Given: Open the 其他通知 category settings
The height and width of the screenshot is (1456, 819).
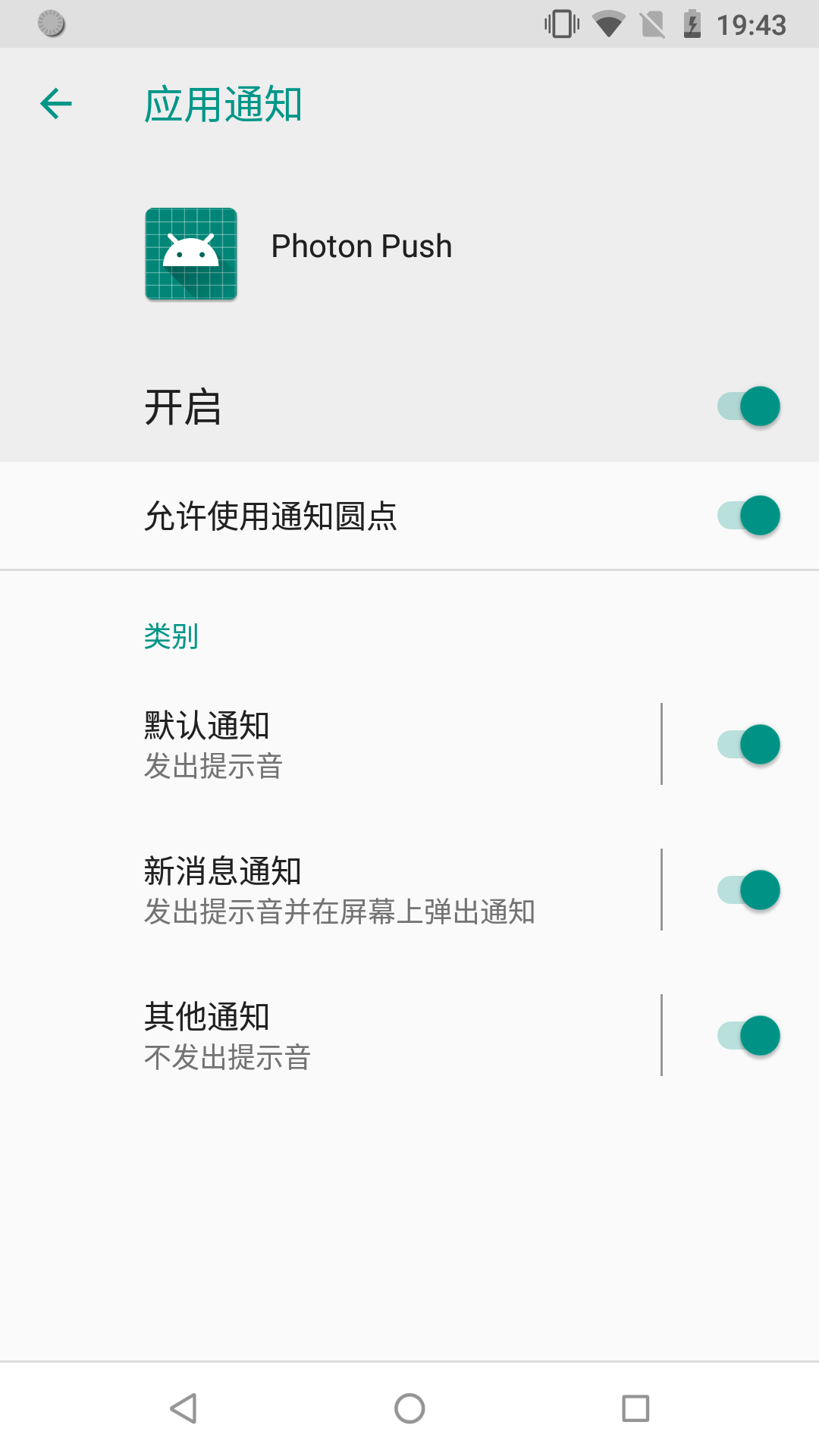Looking at the screenshot, I should (x=330, y=1035).
